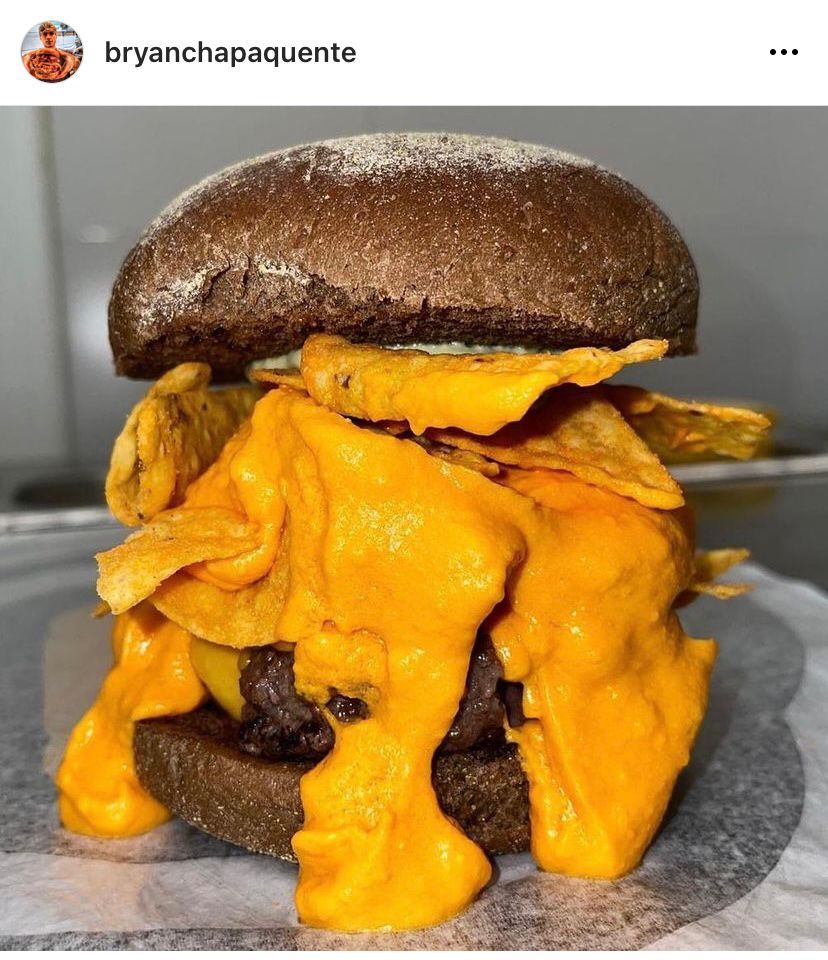Tap the bryanchapaquente username
The image size is (828, 960).
(x=230, y=53)
